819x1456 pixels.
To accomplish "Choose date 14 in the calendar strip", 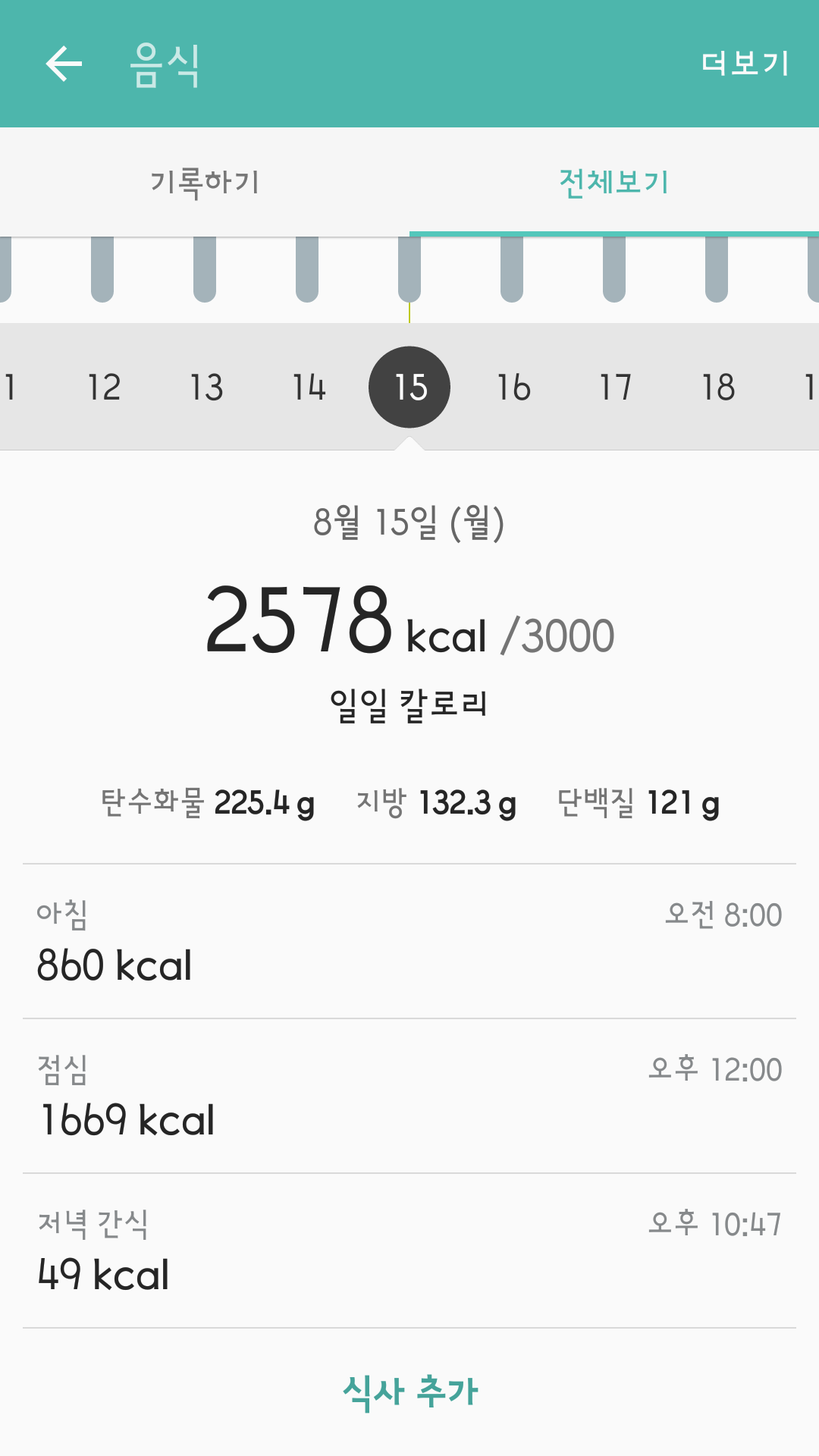I will coord(309,388).
